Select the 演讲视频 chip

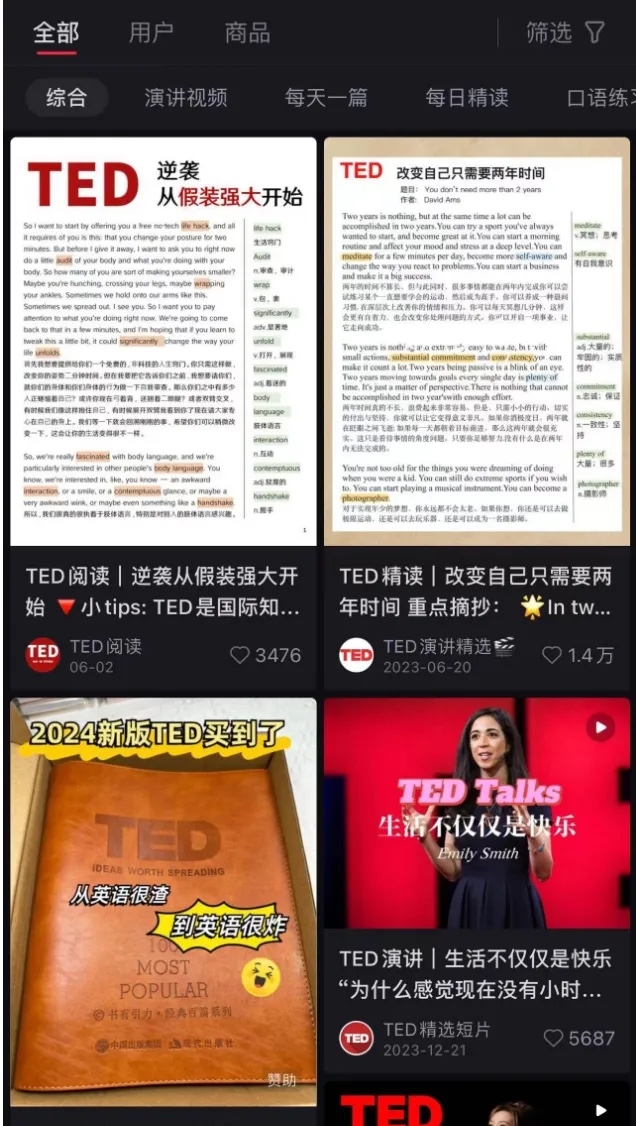click(x=185, y=97)
